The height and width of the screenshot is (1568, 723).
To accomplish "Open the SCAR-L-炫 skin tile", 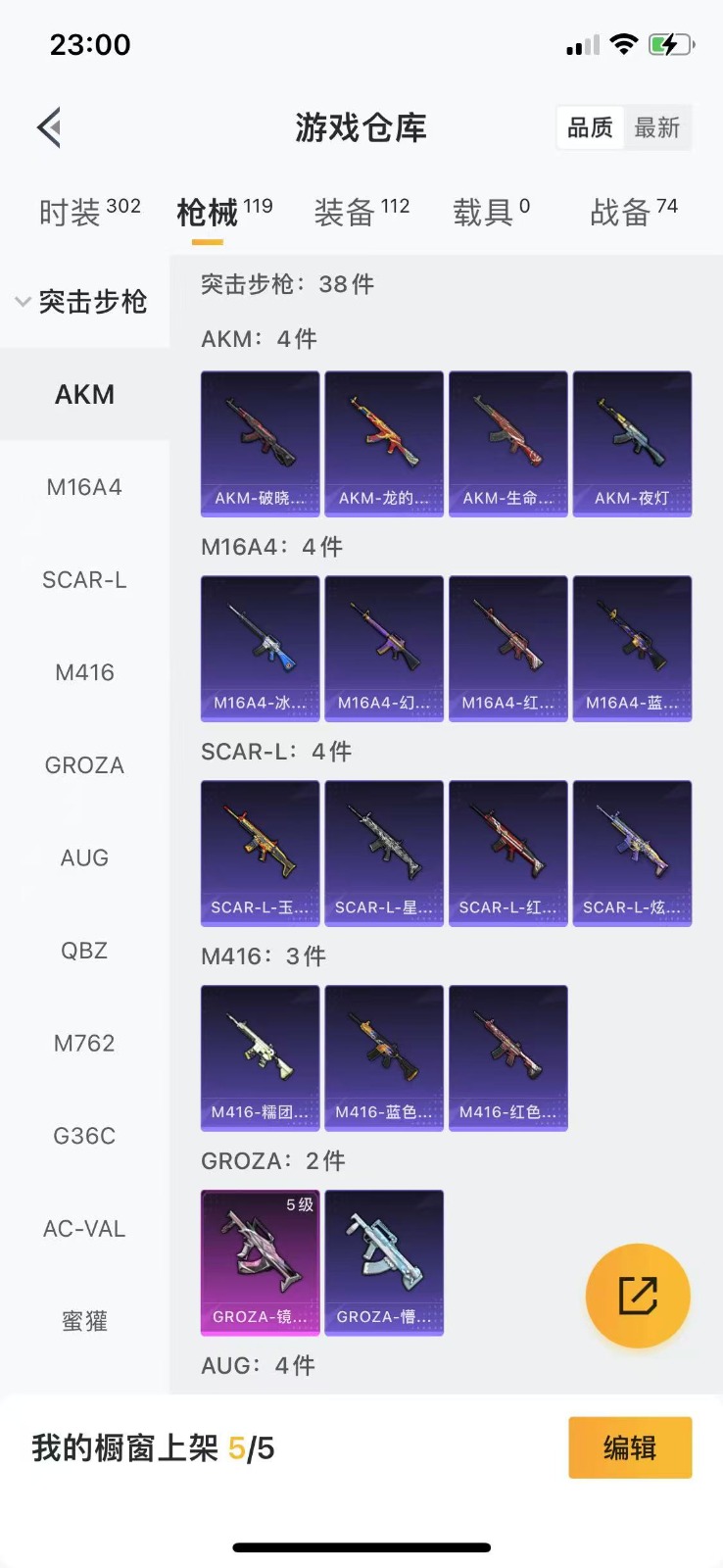I will pos(632,853).
